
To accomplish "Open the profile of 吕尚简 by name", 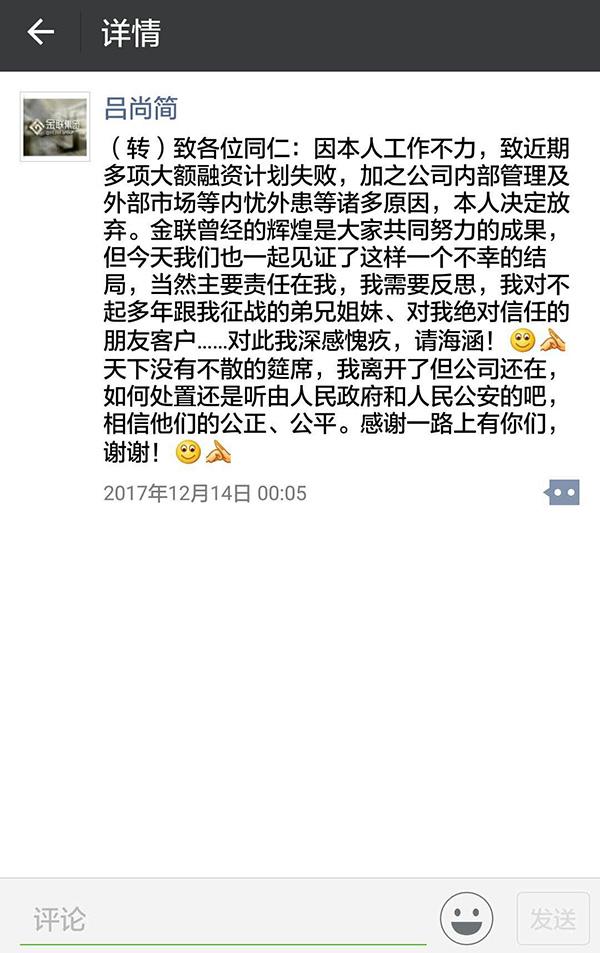I will pos(141,108).
